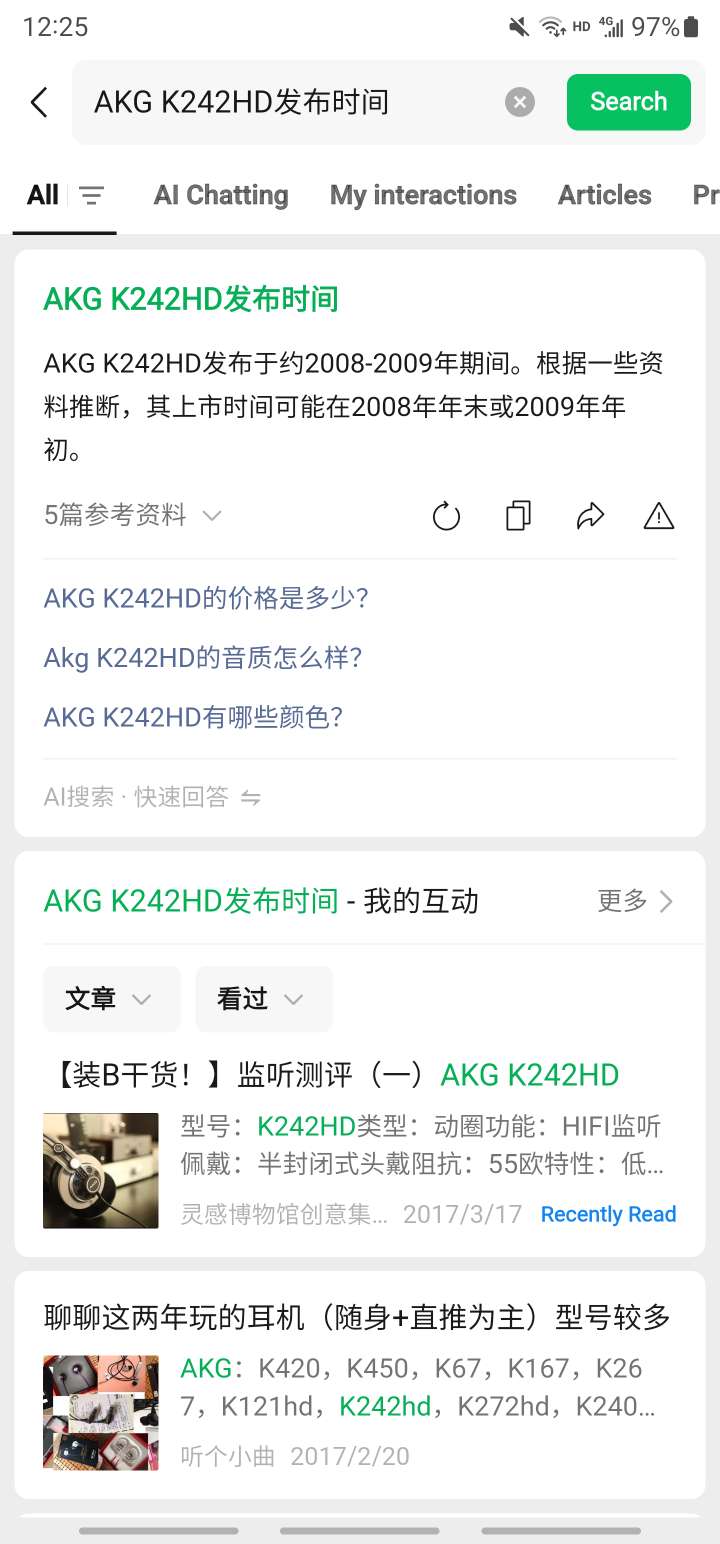
Task: Ask Akg K242HD的音质怎么样?
Action: pyautogui.click(x=203, y=658)
